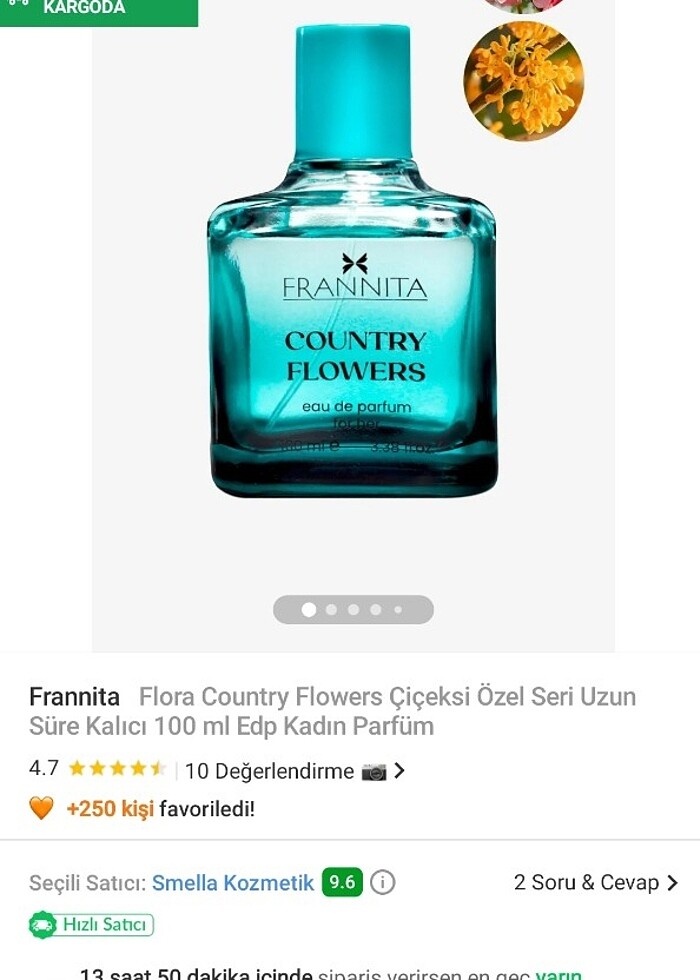The image size is (700, 980).
Task: Show seller score info icon
Action: tap(382, 882)
